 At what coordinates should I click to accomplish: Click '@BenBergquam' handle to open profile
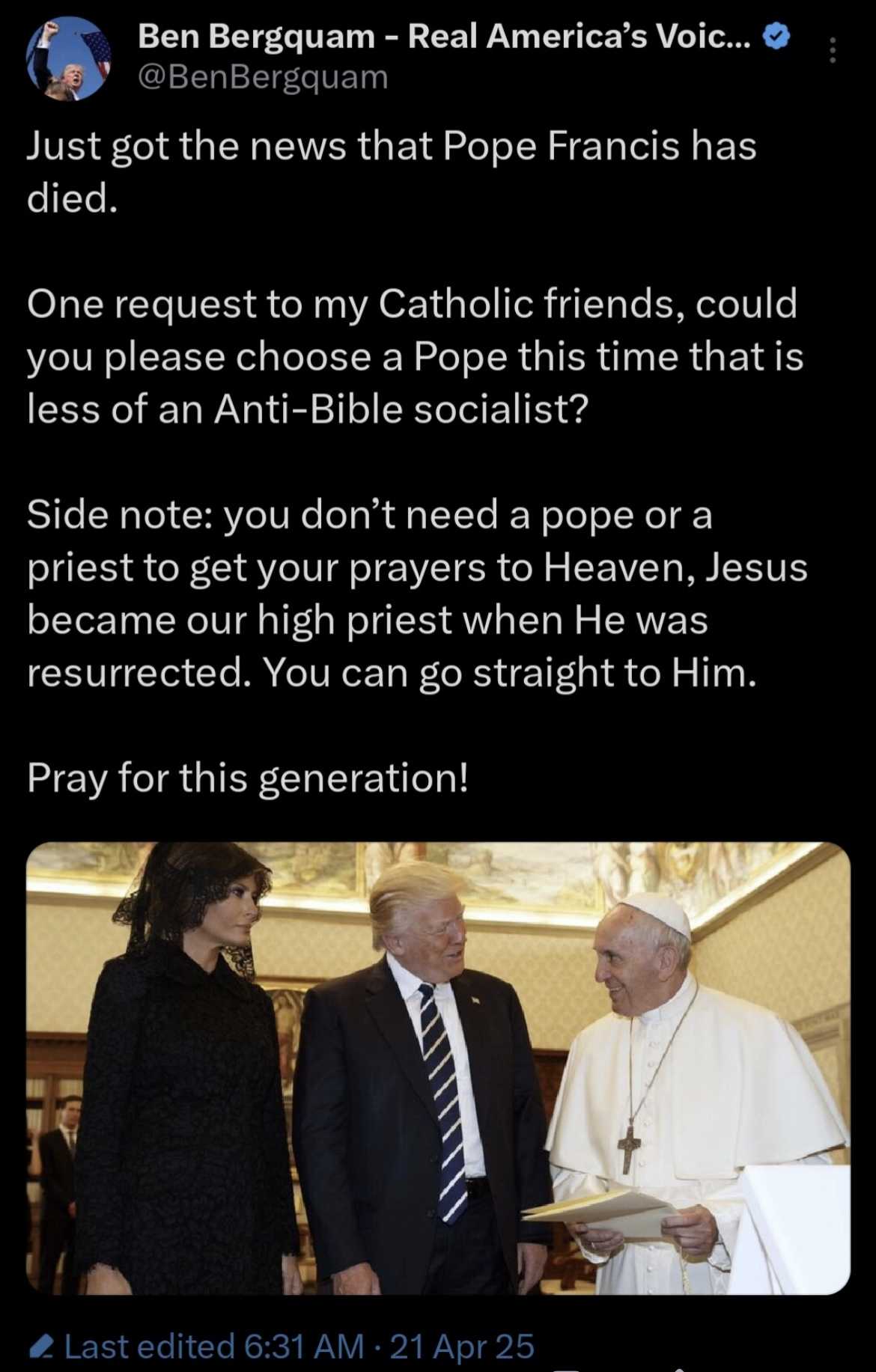[x=262, y=75]
